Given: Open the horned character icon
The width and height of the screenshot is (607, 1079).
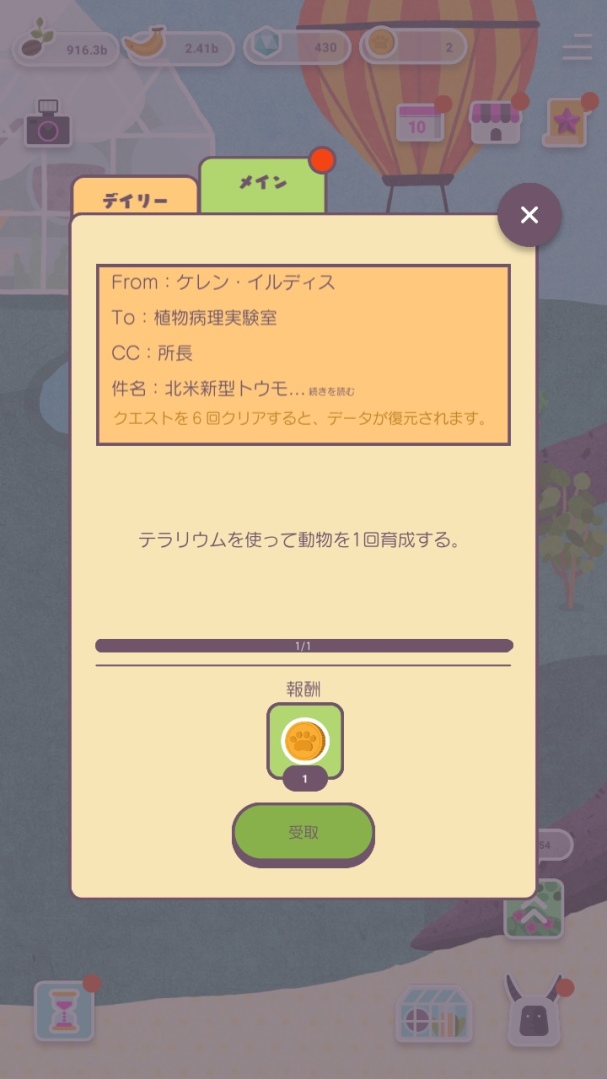Looking at the screenshot, I should [x=533, y=1010].
